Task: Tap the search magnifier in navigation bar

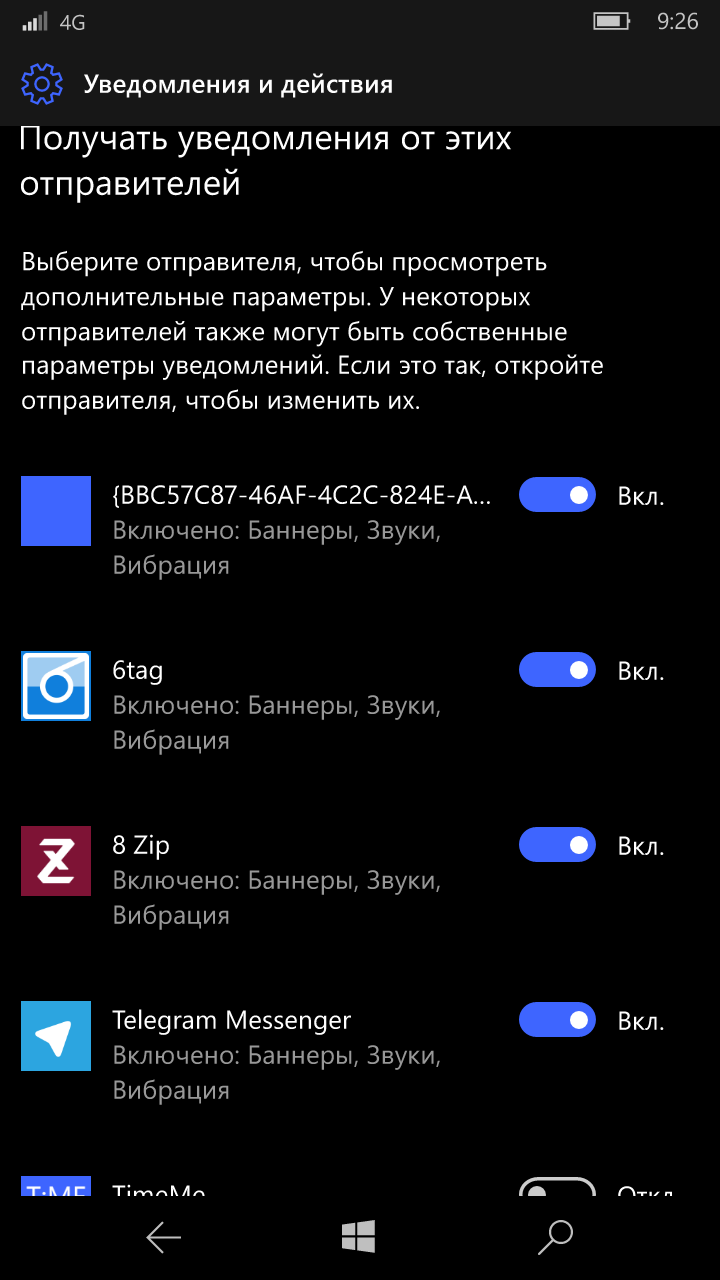Action: click(555, 1237)
